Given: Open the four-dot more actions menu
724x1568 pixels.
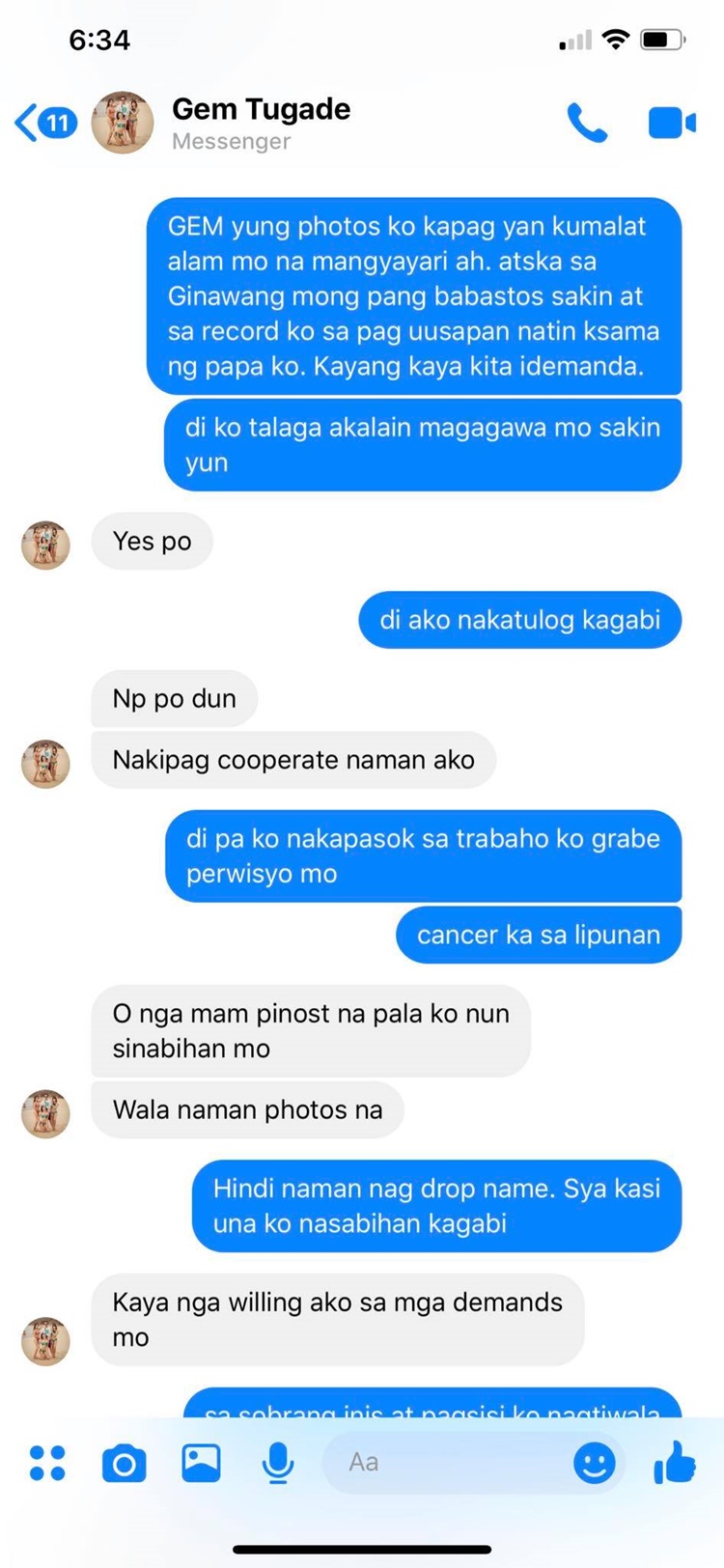Looking at the screenshot, I should coord(46,1463).
